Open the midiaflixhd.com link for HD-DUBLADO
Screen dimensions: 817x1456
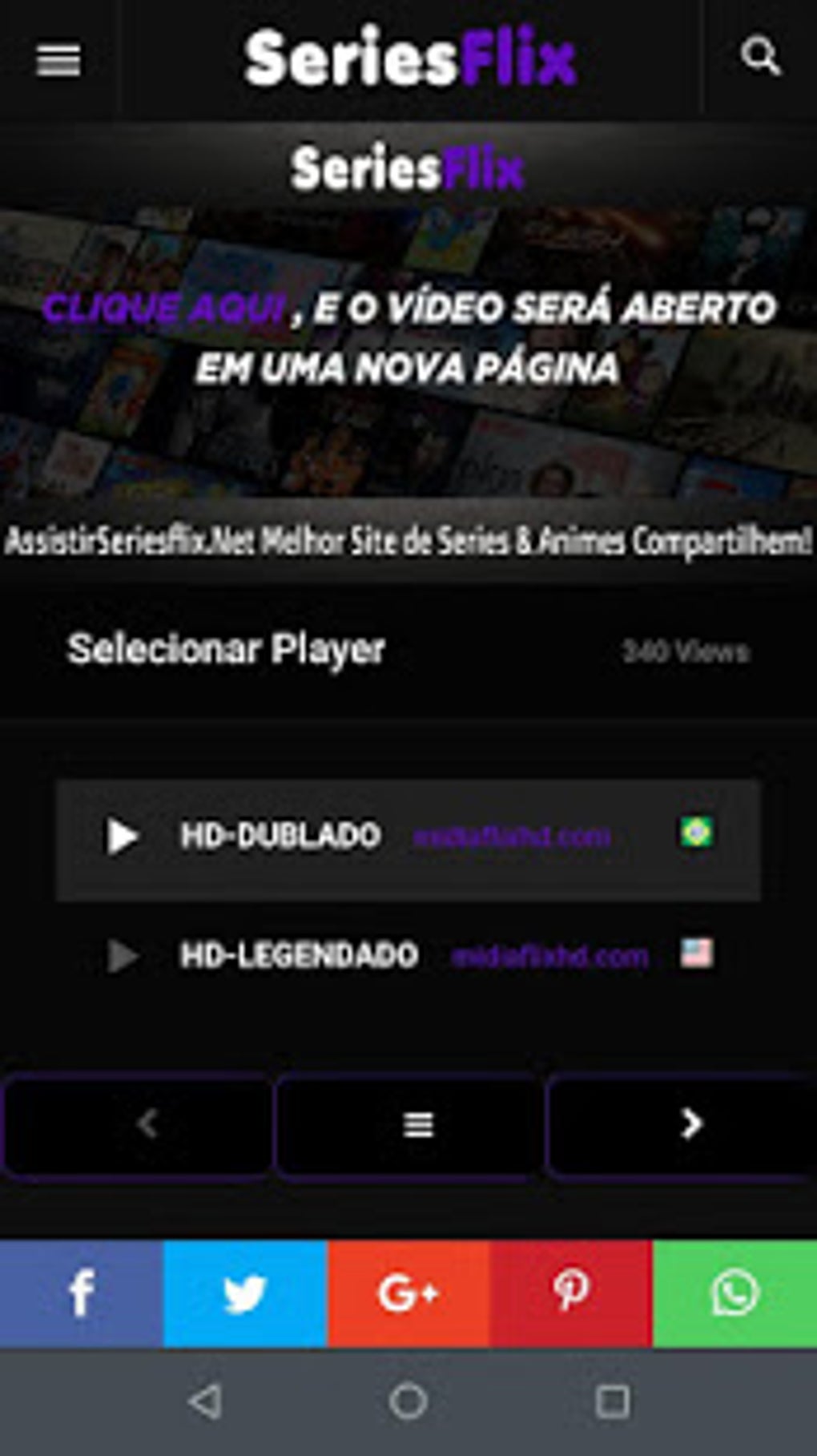(x=513, y=836)
